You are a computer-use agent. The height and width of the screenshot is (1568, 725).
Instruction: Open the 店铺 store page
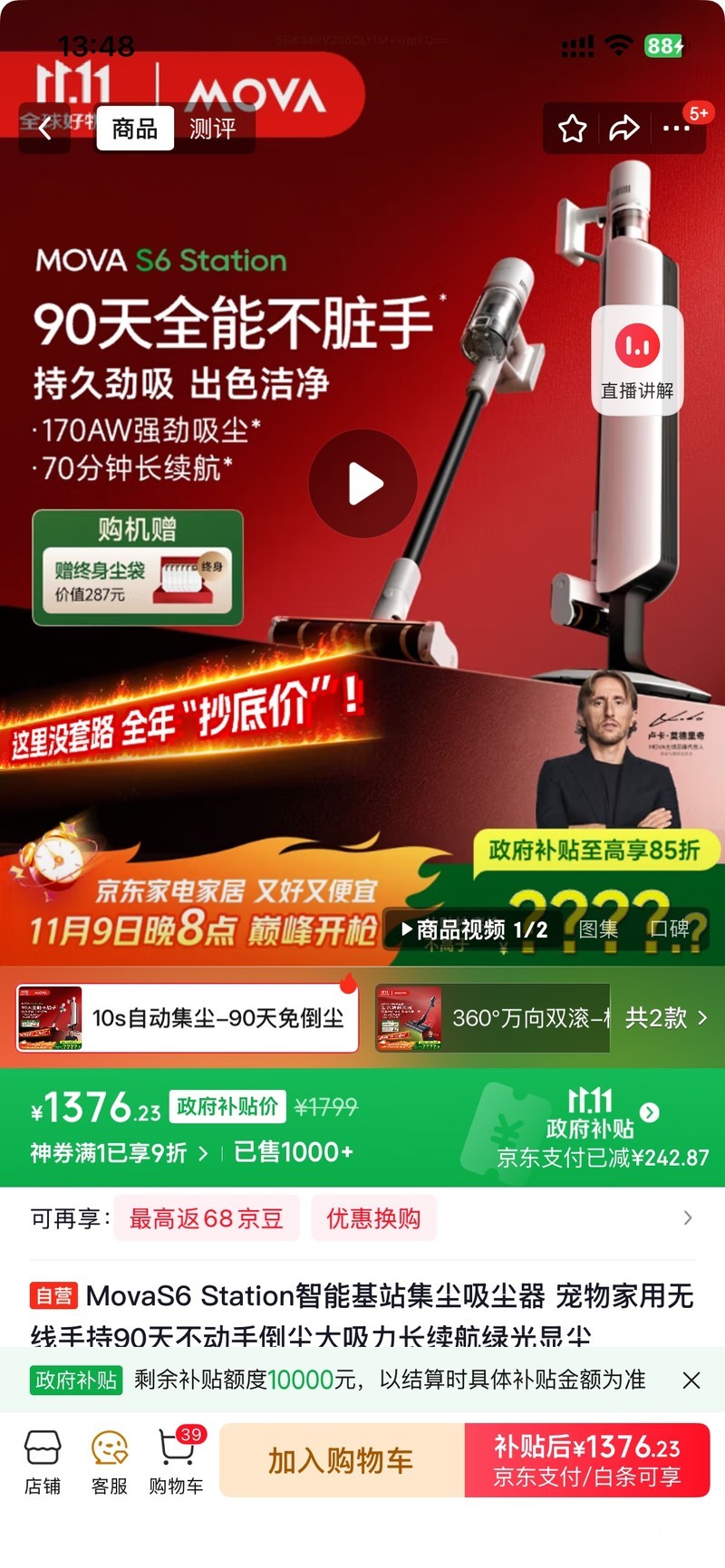(43, 1462)
